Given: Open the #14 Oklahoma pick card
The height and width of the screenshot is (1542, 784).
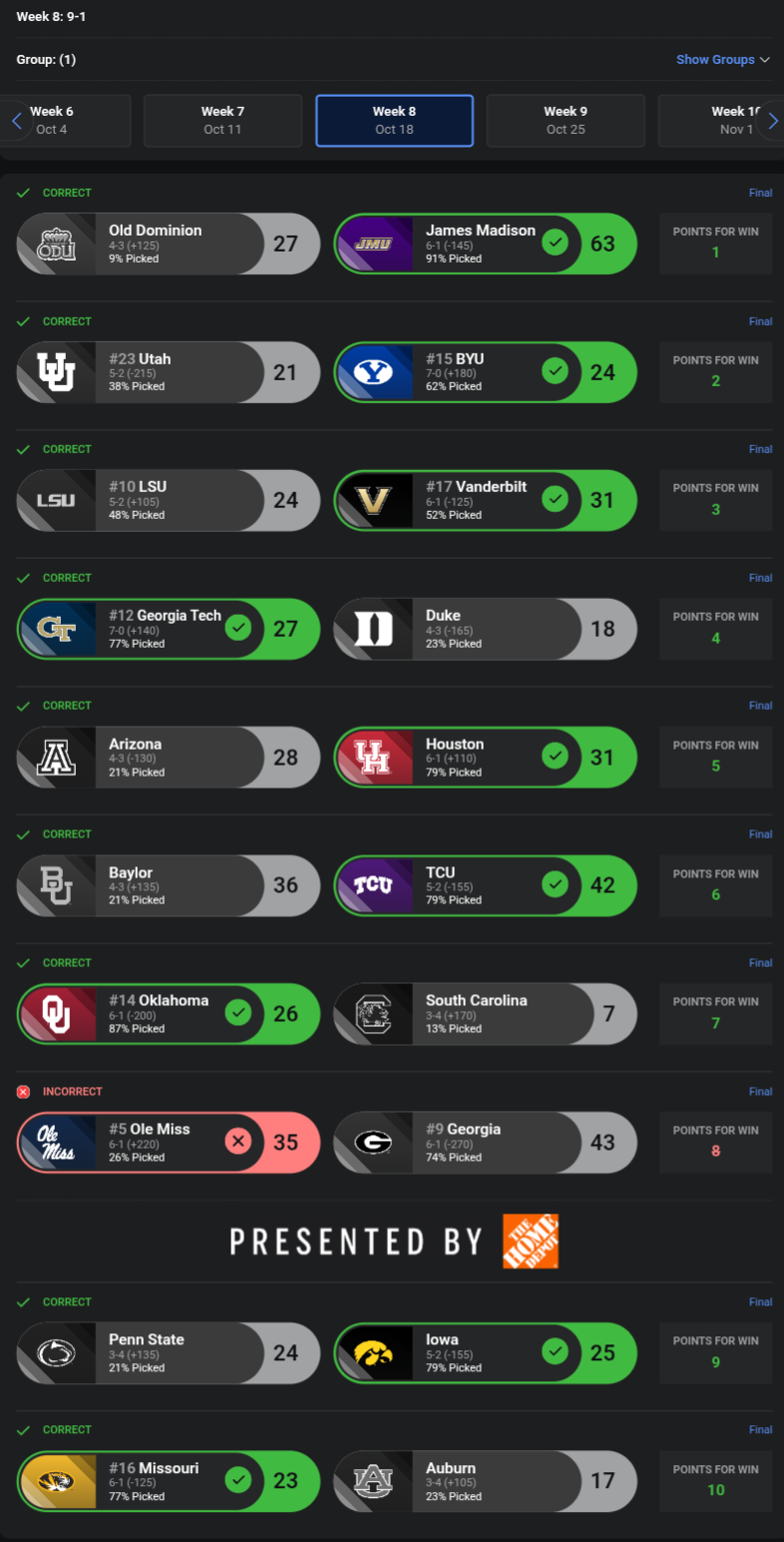Looking at the screenshot, I should pos(168,1014).
